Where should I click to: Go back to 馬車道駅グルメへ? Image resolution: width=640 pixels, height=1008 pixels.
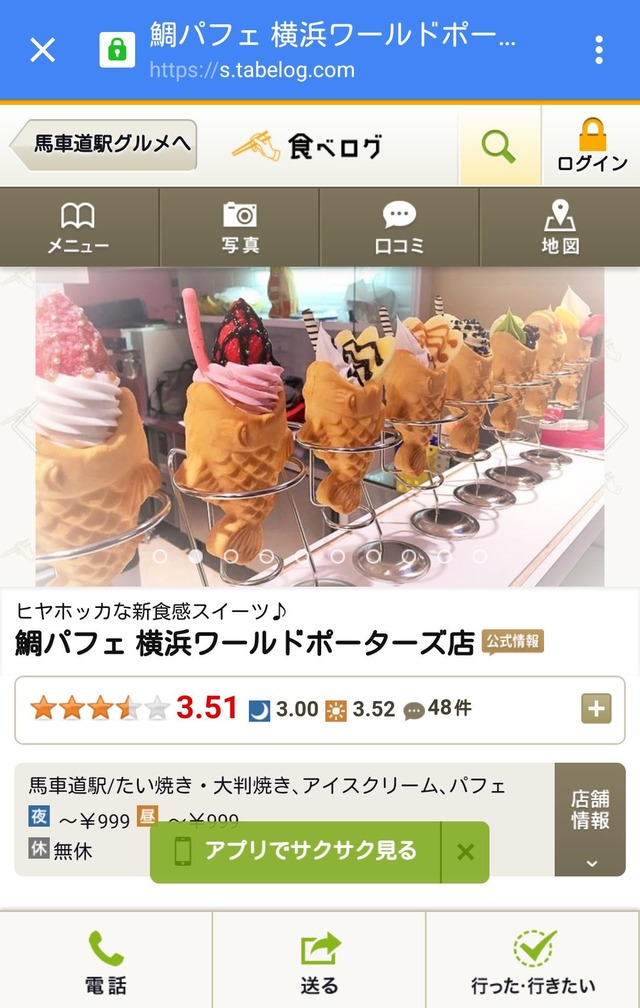[104, 145]
